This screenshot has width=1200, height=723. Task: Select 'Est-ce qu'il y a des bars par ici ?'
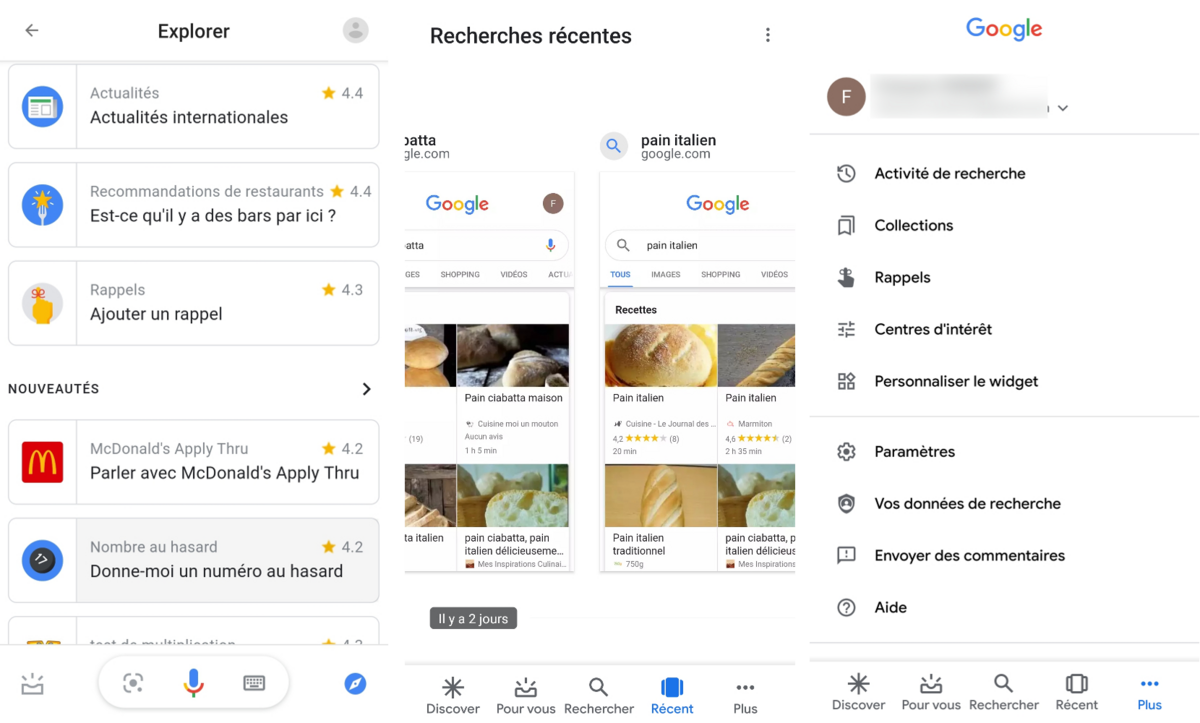194,204
